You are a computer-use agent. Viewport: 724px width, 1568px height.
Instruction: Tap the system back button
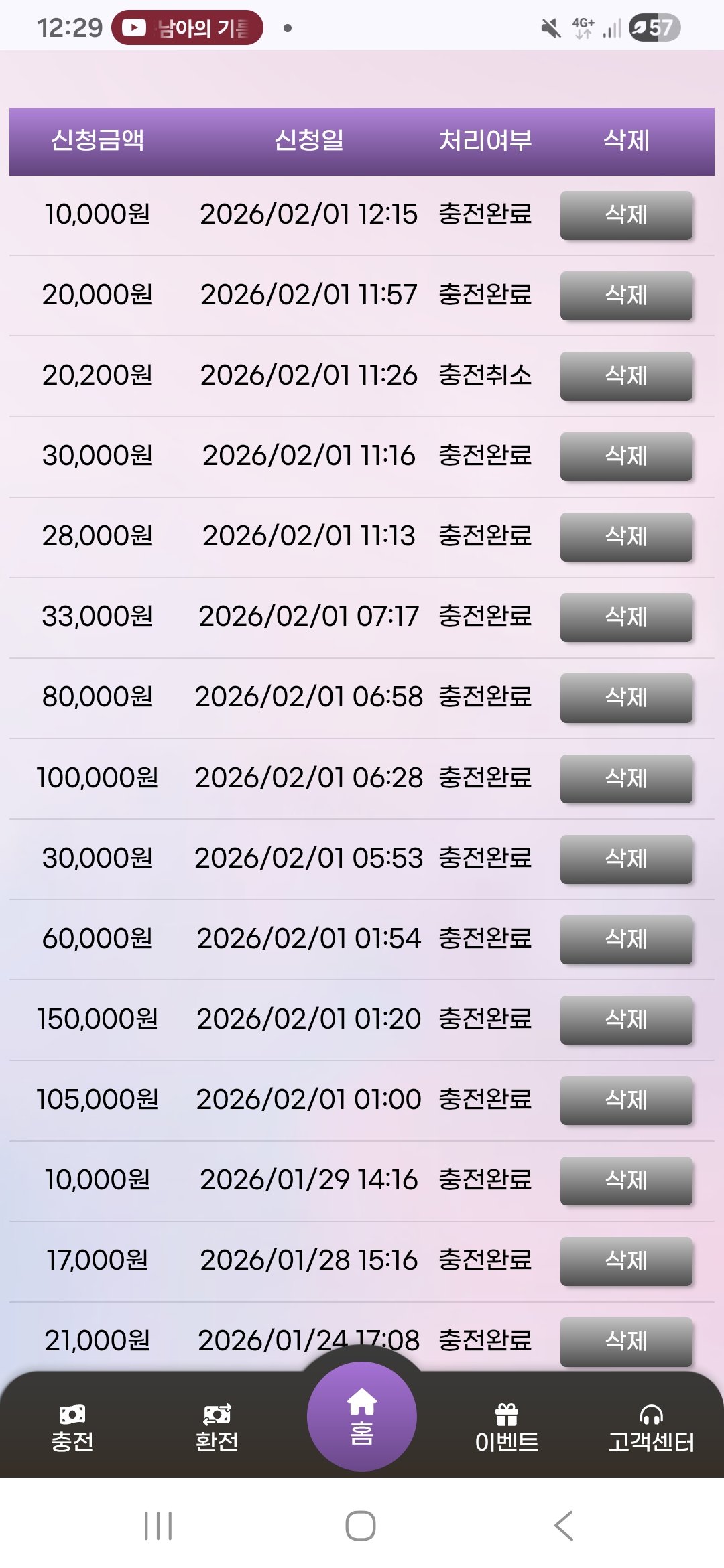[564, 1526]
